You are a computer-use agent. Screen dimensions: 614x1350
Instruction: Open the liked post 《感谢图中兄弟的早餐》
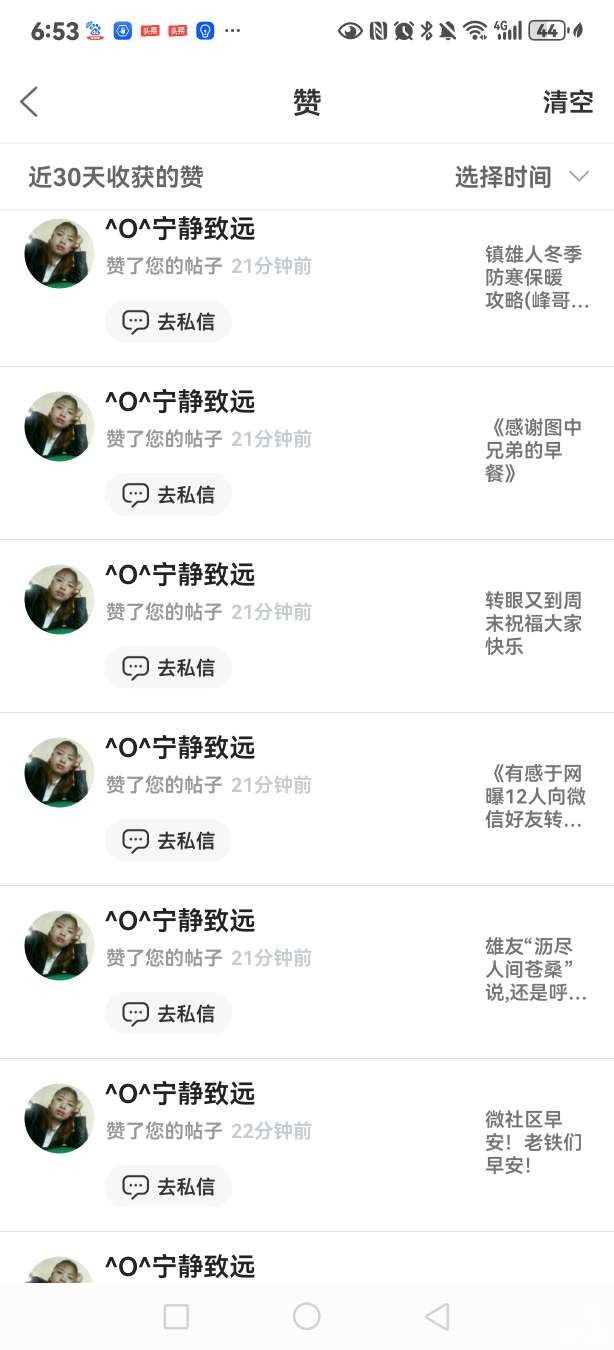coord(535,450)
